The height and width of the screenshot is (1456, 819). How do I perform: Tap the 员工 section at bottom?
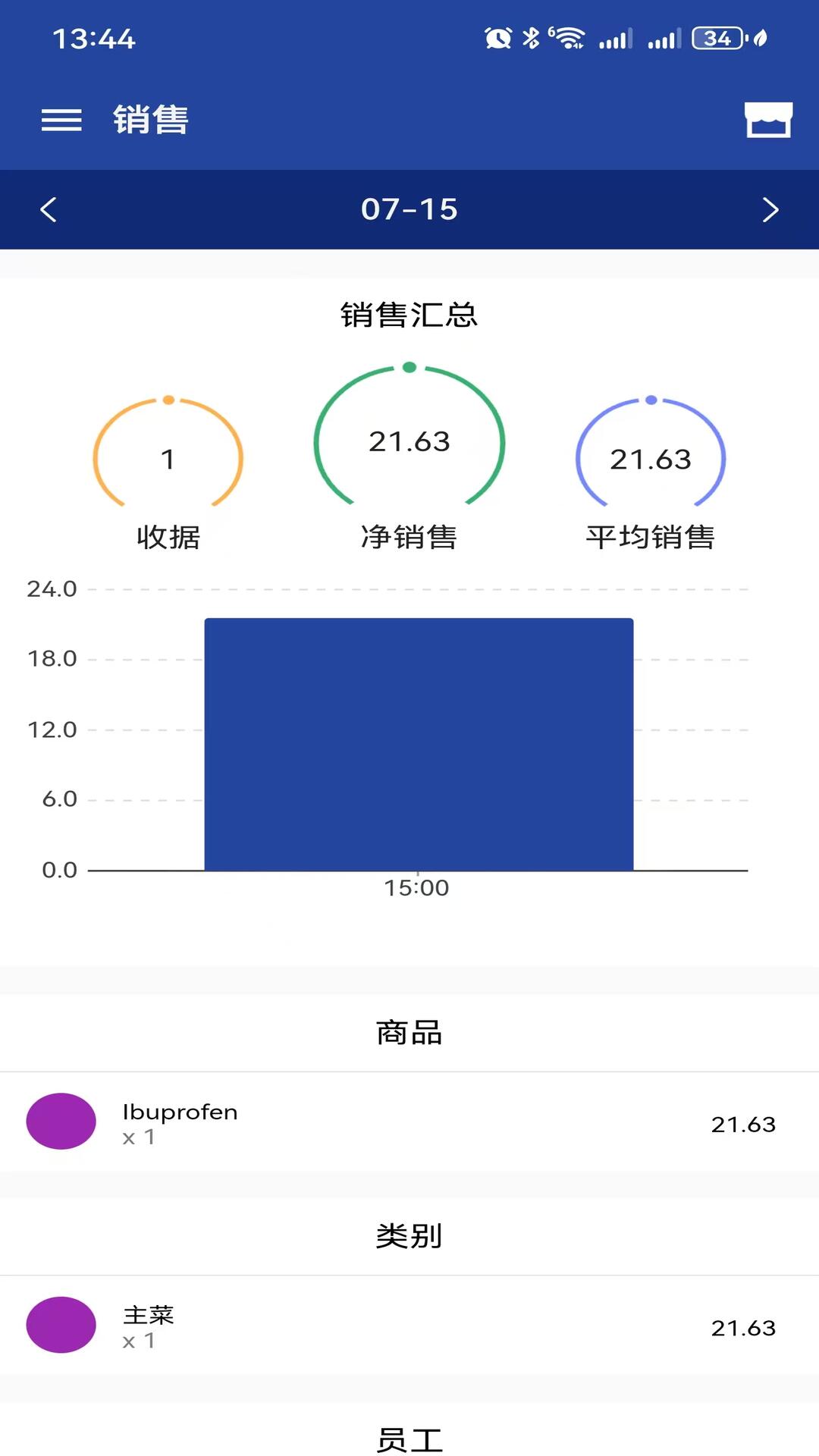409,1439
